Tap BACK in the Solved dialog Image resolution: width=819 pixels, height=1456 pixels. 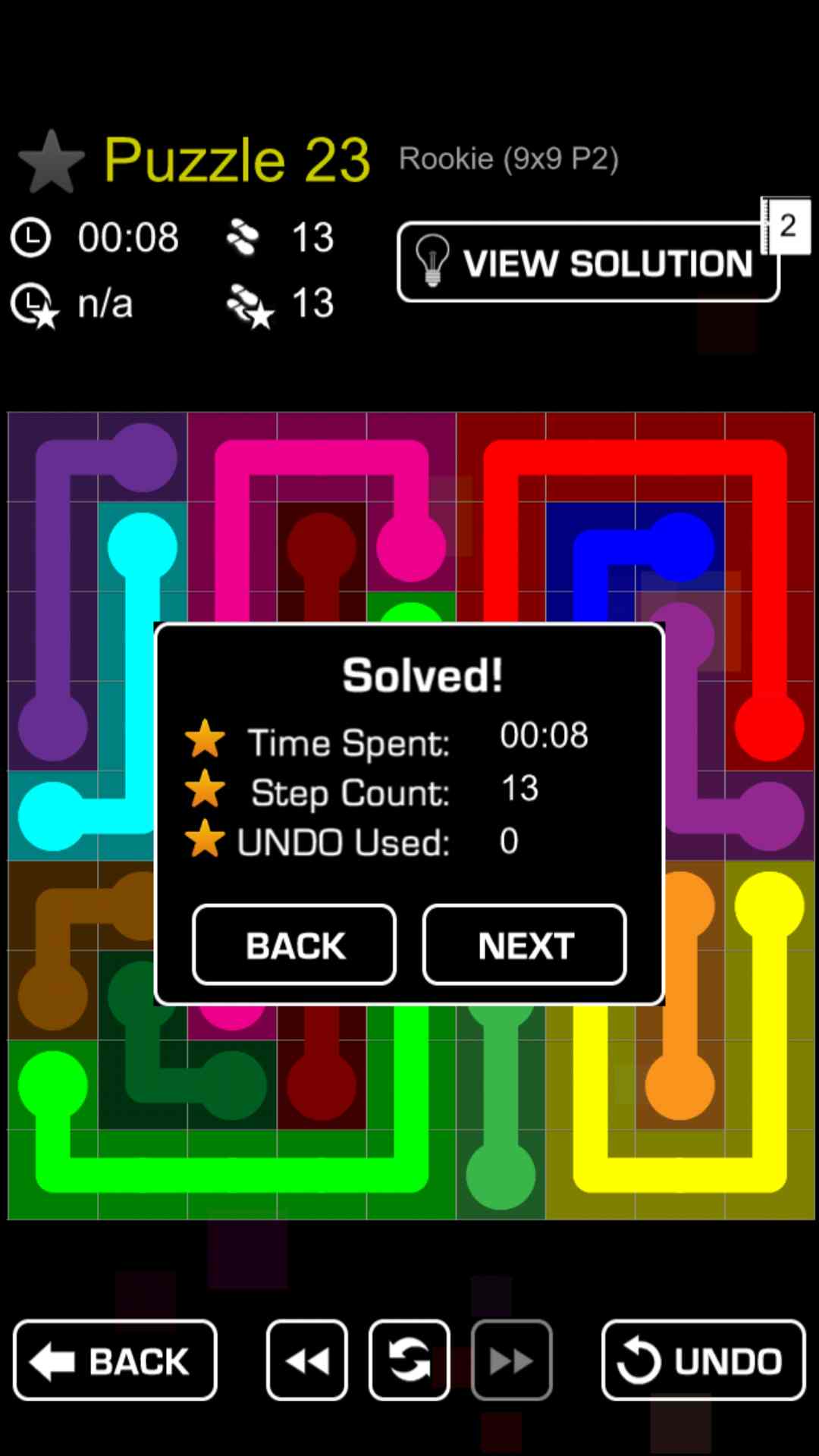tap(294, 945)
